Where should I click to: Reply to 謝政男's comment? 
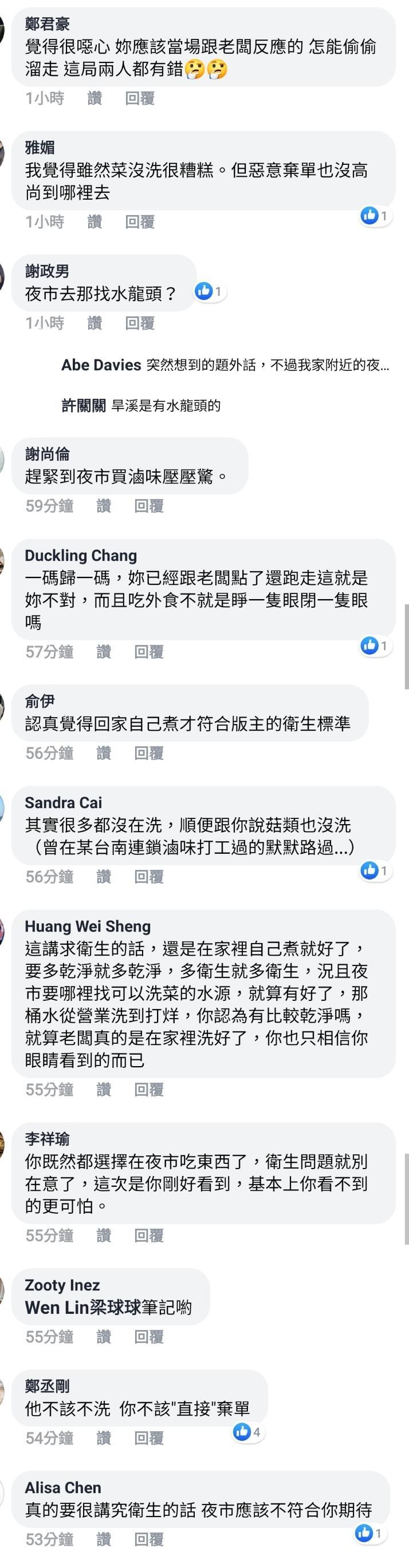point(140,323)
